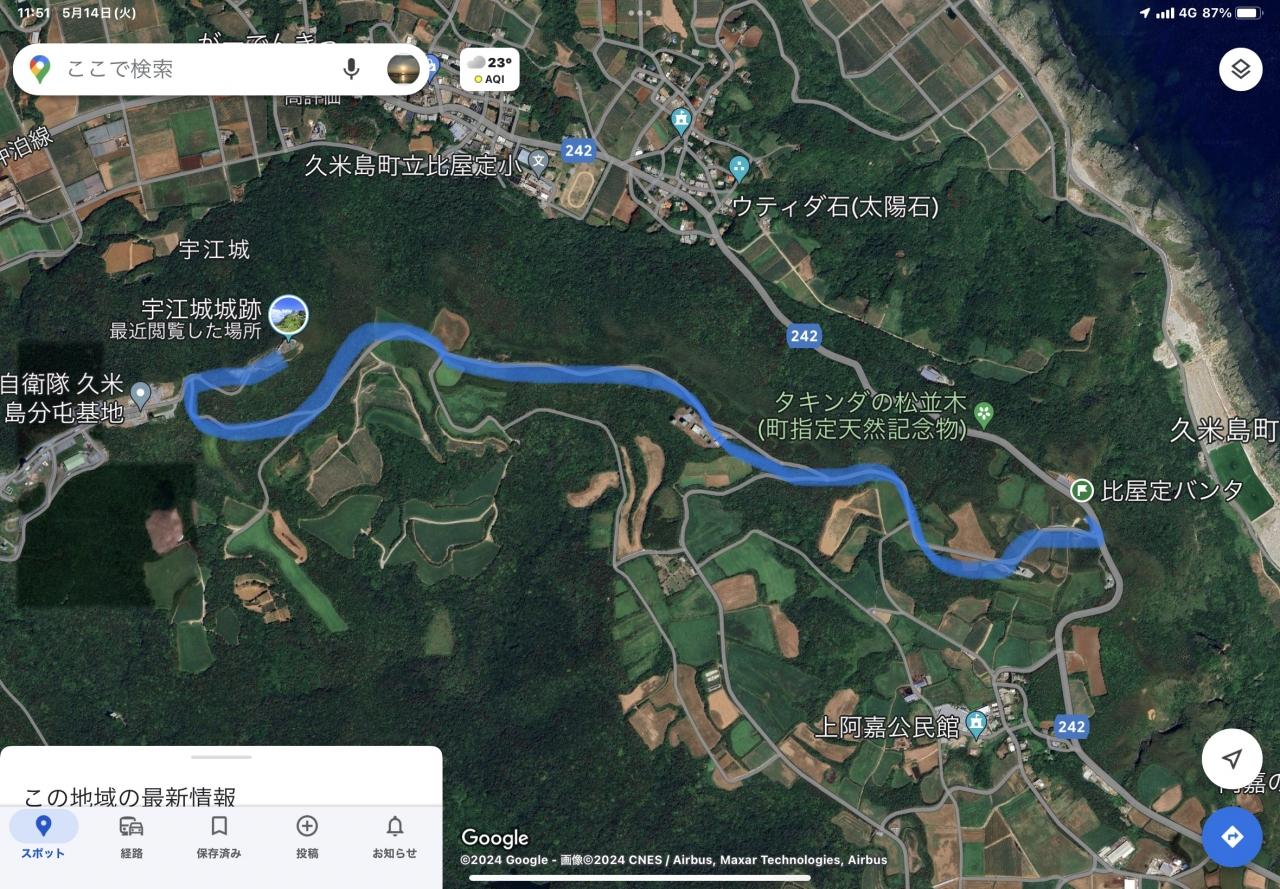Switch to the 投稿 tab

[x=307, y=836]
